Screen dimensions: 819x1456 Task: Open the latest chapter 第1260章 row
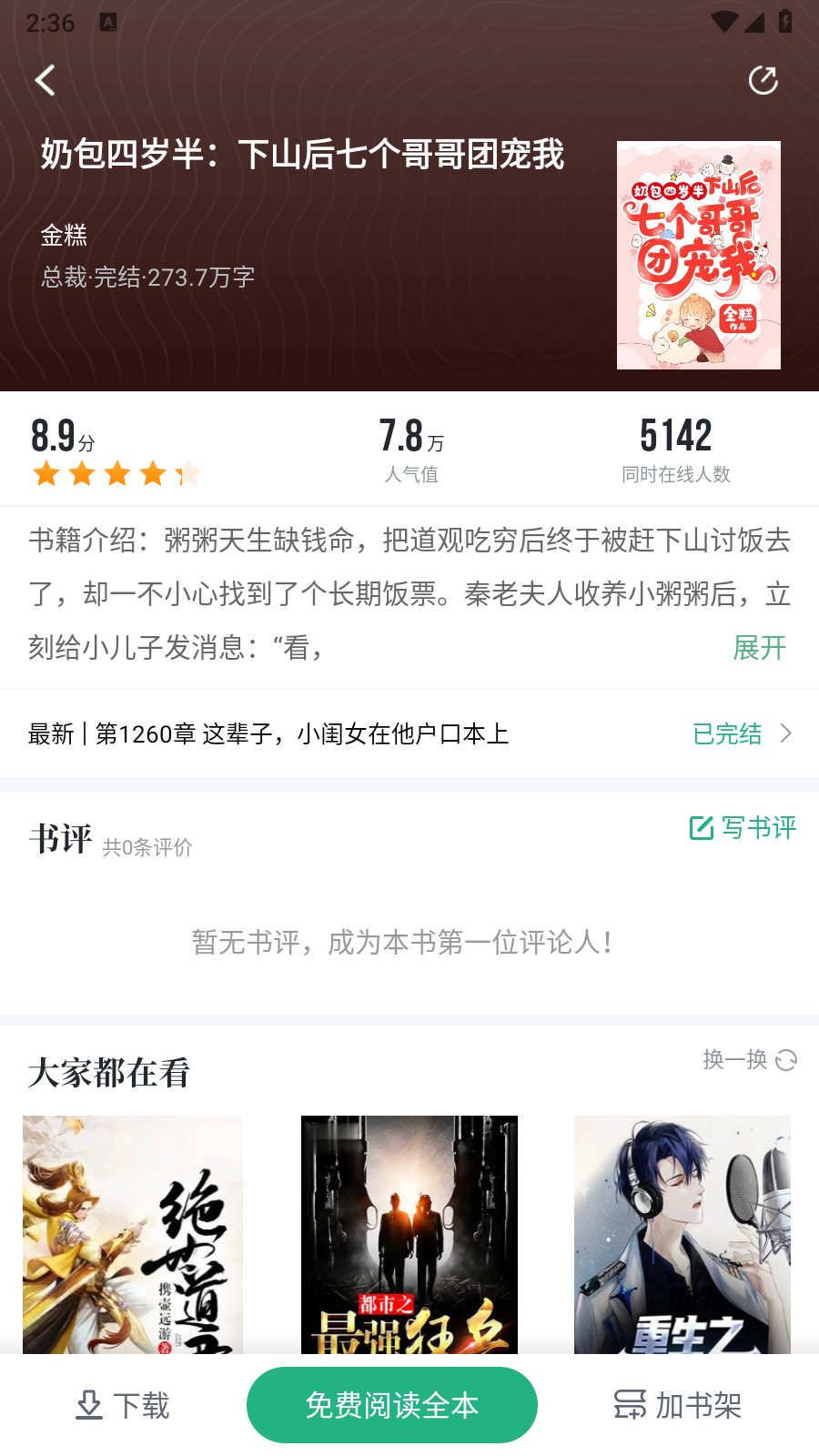click(x=409, y=733)
